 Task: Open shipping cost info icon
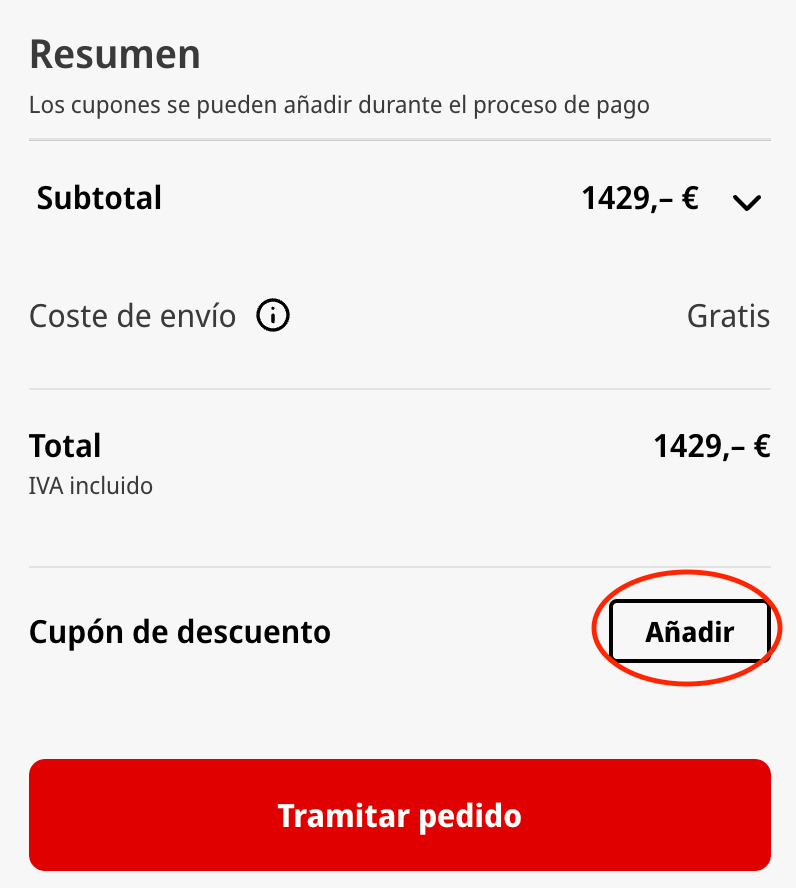pos(273,317)
